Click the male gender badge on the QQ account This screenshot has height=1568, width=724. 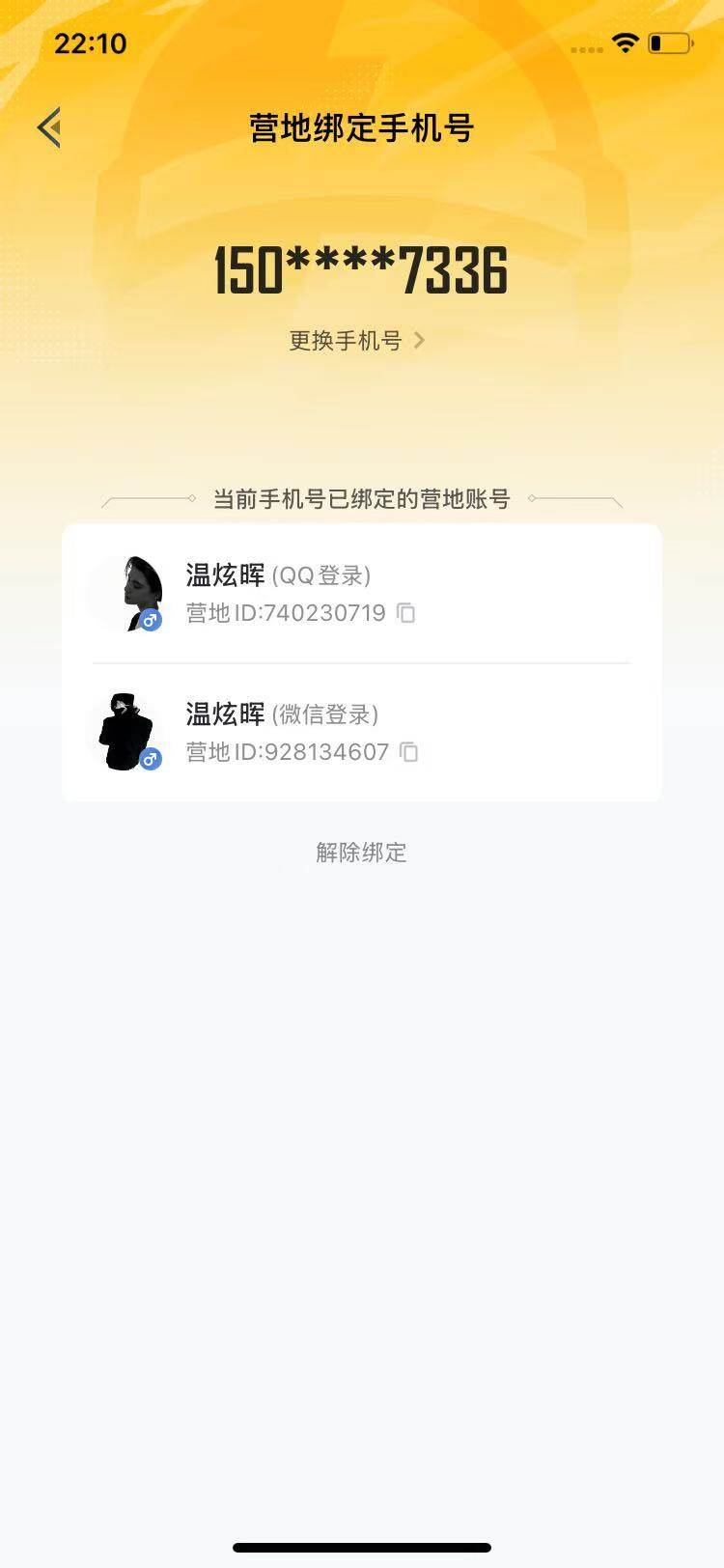coord(151,621)
